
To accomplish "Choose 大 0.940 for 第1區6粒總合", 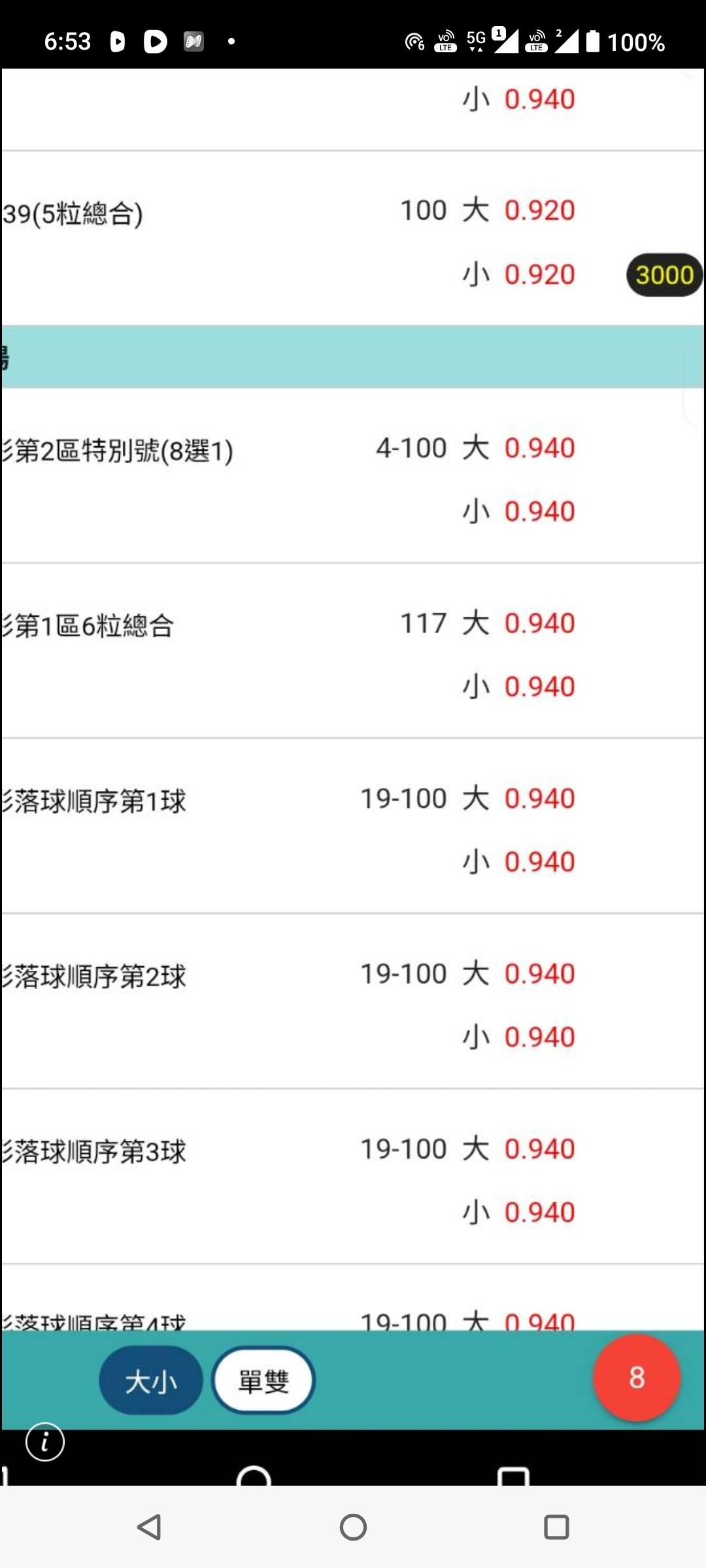I will coord(539,623).
